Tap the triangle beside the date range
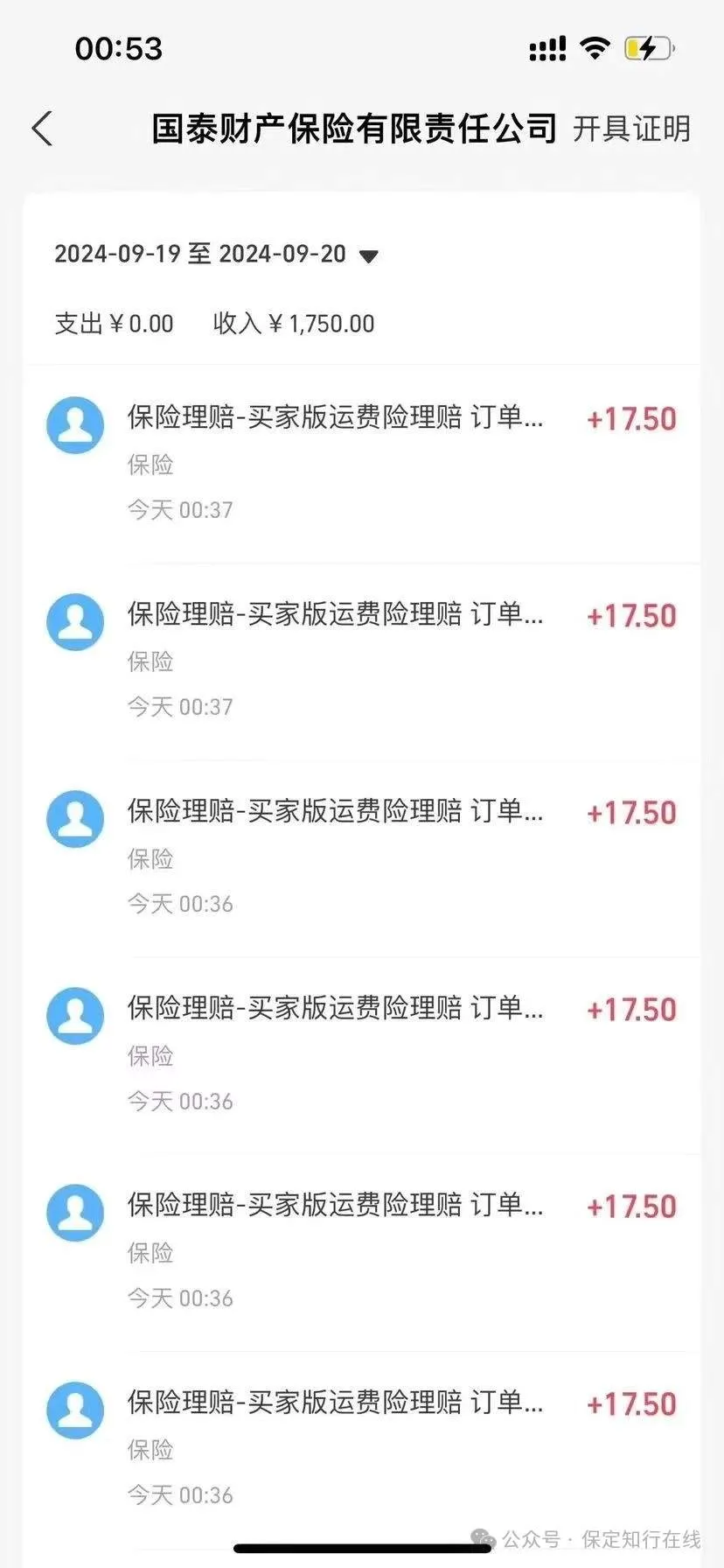The height and width of the screenshot is (1568, 724). (368, 255)
